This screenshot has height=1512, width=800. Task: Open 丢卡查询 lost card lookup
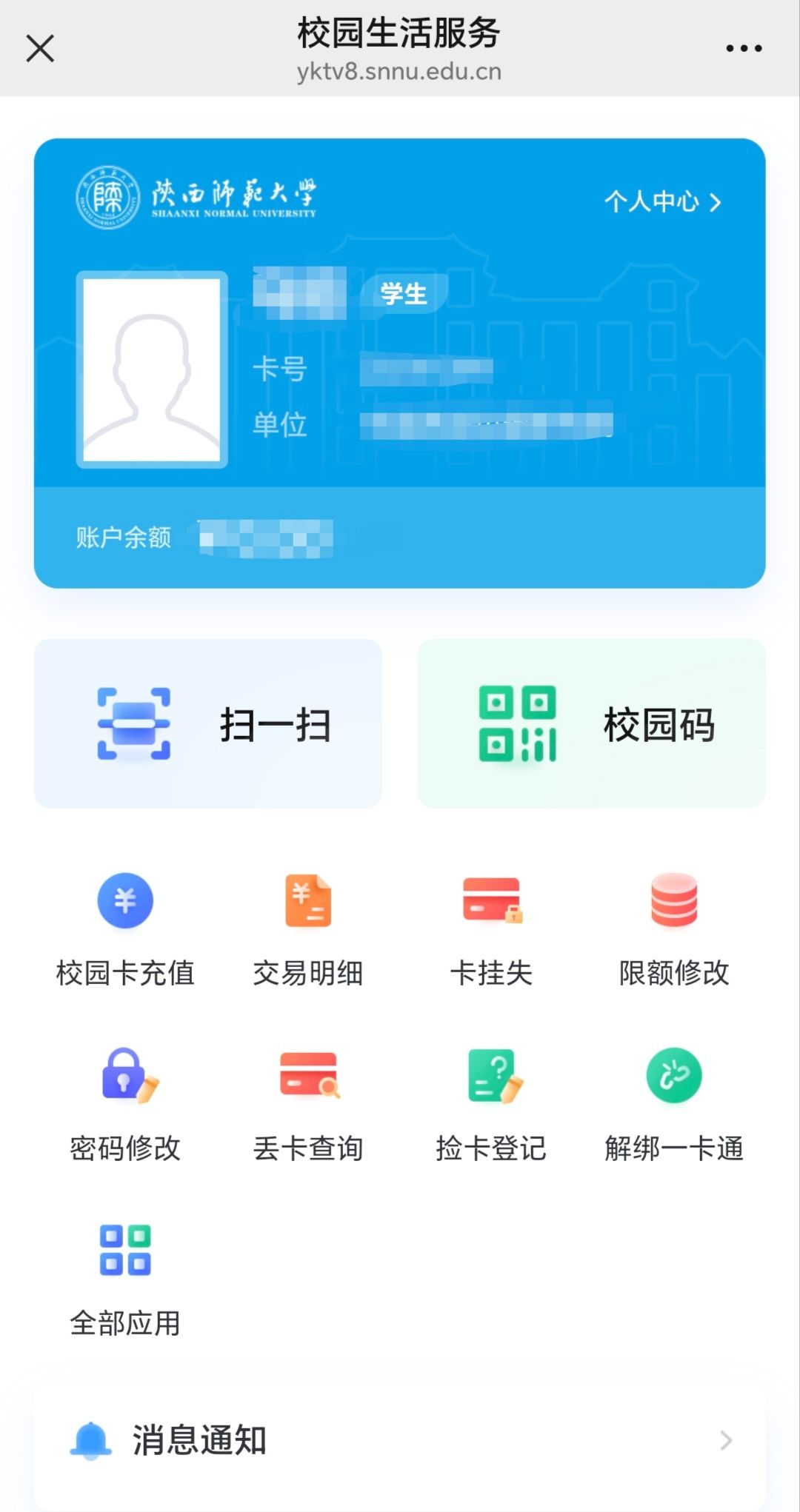(308, 1103)
